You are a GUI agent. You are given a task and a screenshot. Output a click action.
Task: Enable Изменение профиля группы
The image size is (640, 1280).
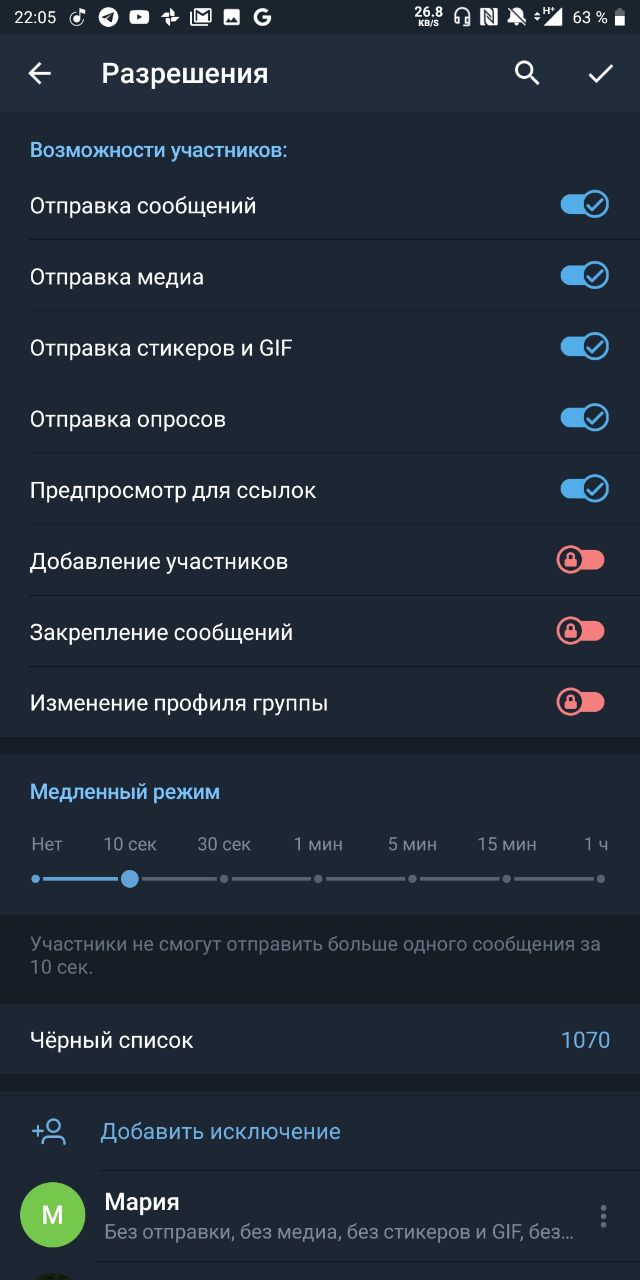pos(581,702)
